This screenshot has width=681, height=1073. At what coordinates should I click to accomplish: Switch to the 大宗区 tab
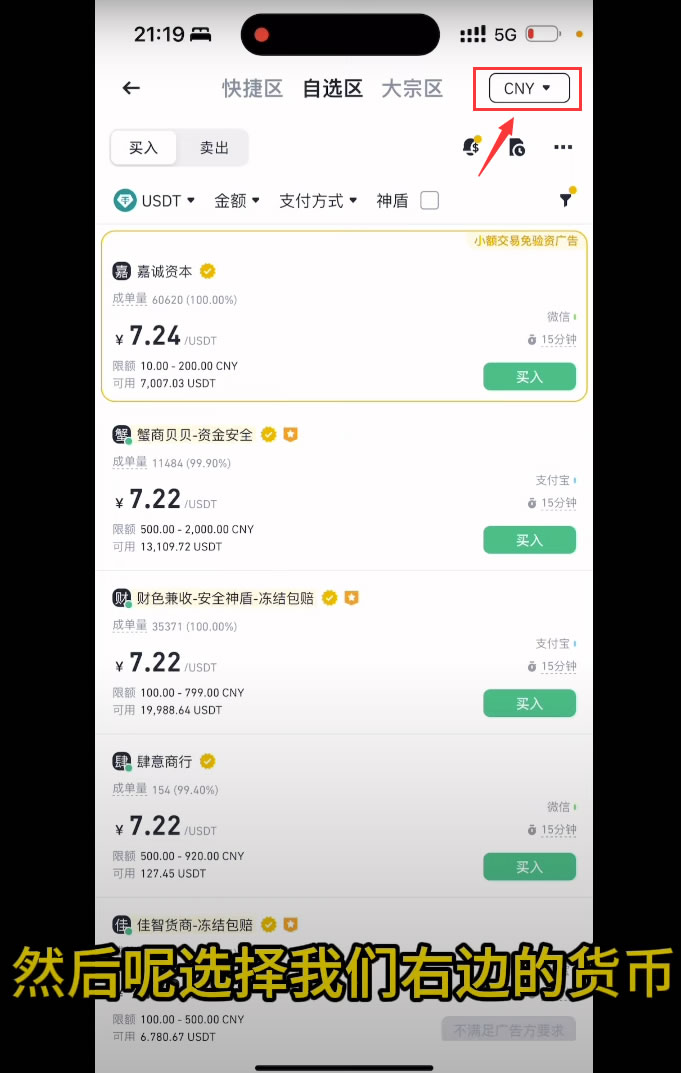point(412,88)
